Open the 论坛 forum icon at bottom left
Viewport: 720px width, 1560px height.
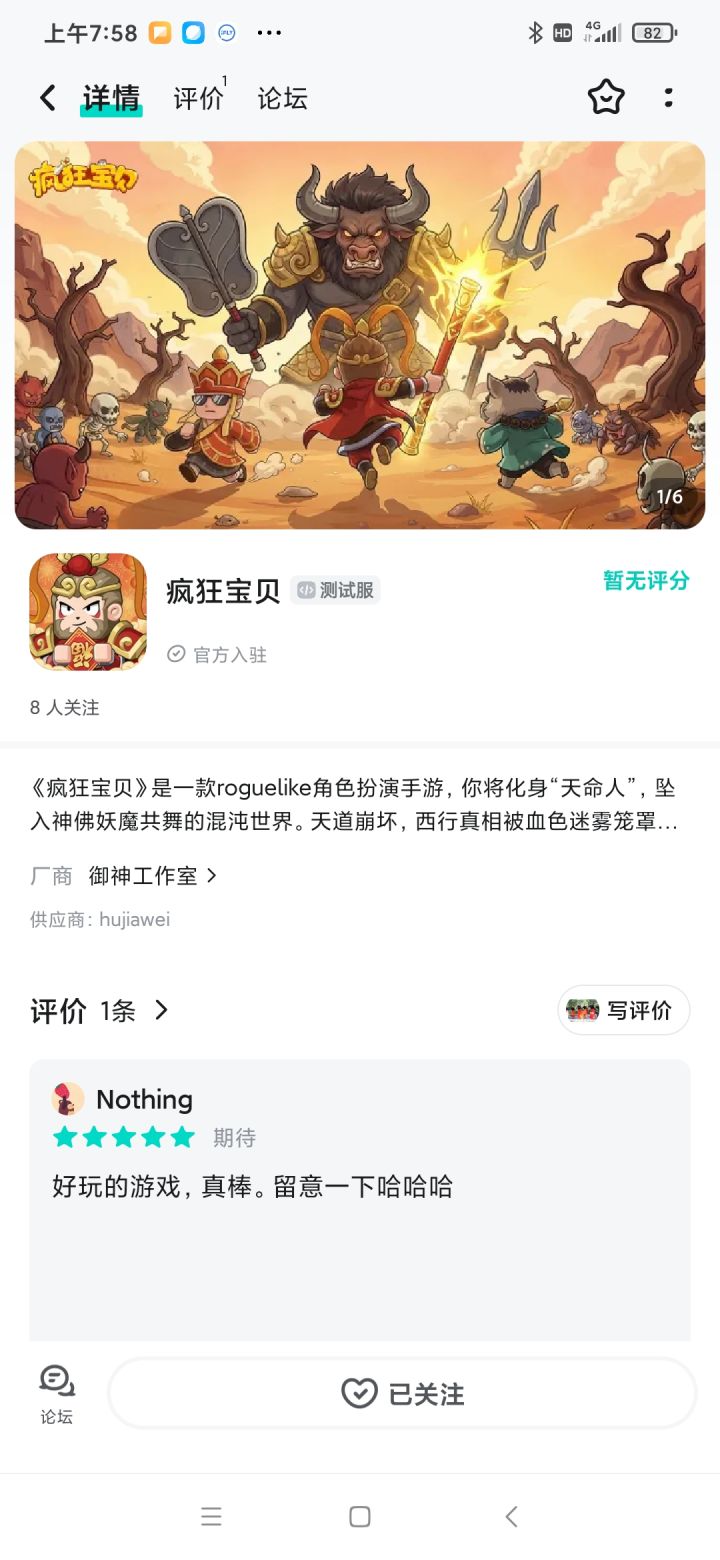(56, 1390)
